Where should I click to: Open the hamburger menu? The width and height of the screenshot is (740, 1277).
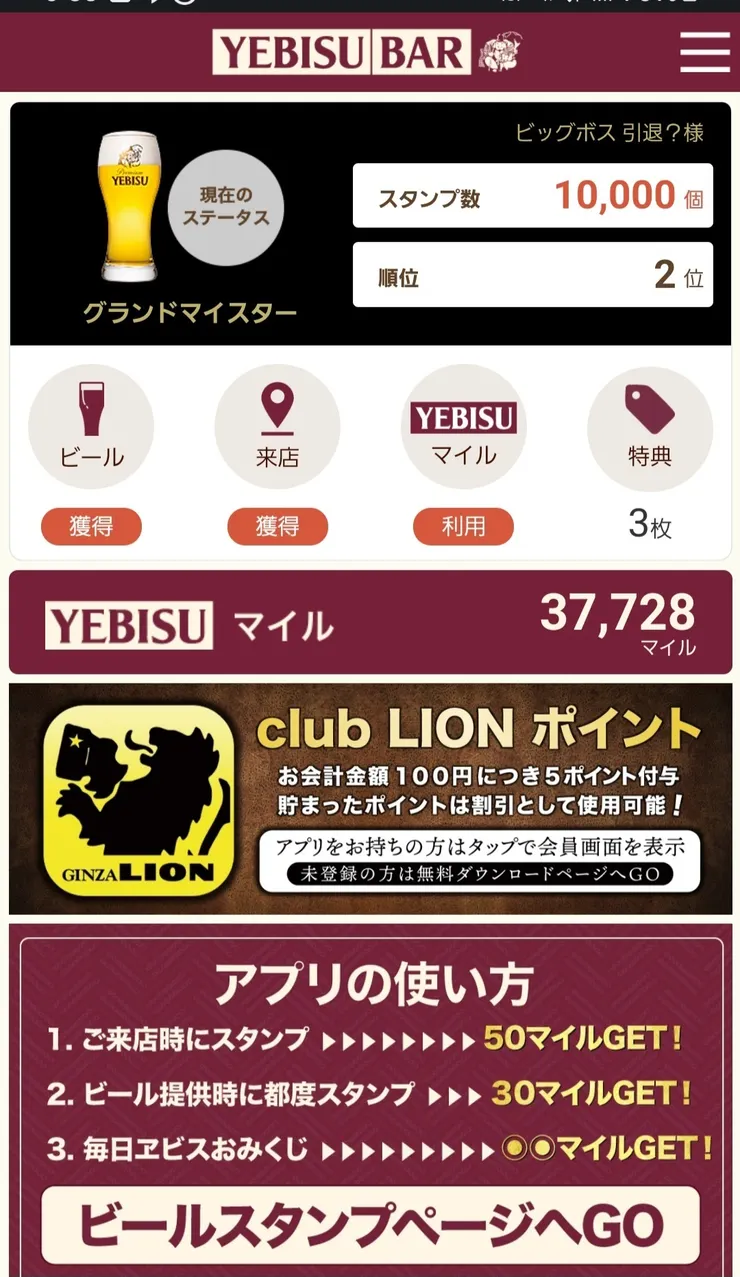pyautogui.click(x=704, y=52)
